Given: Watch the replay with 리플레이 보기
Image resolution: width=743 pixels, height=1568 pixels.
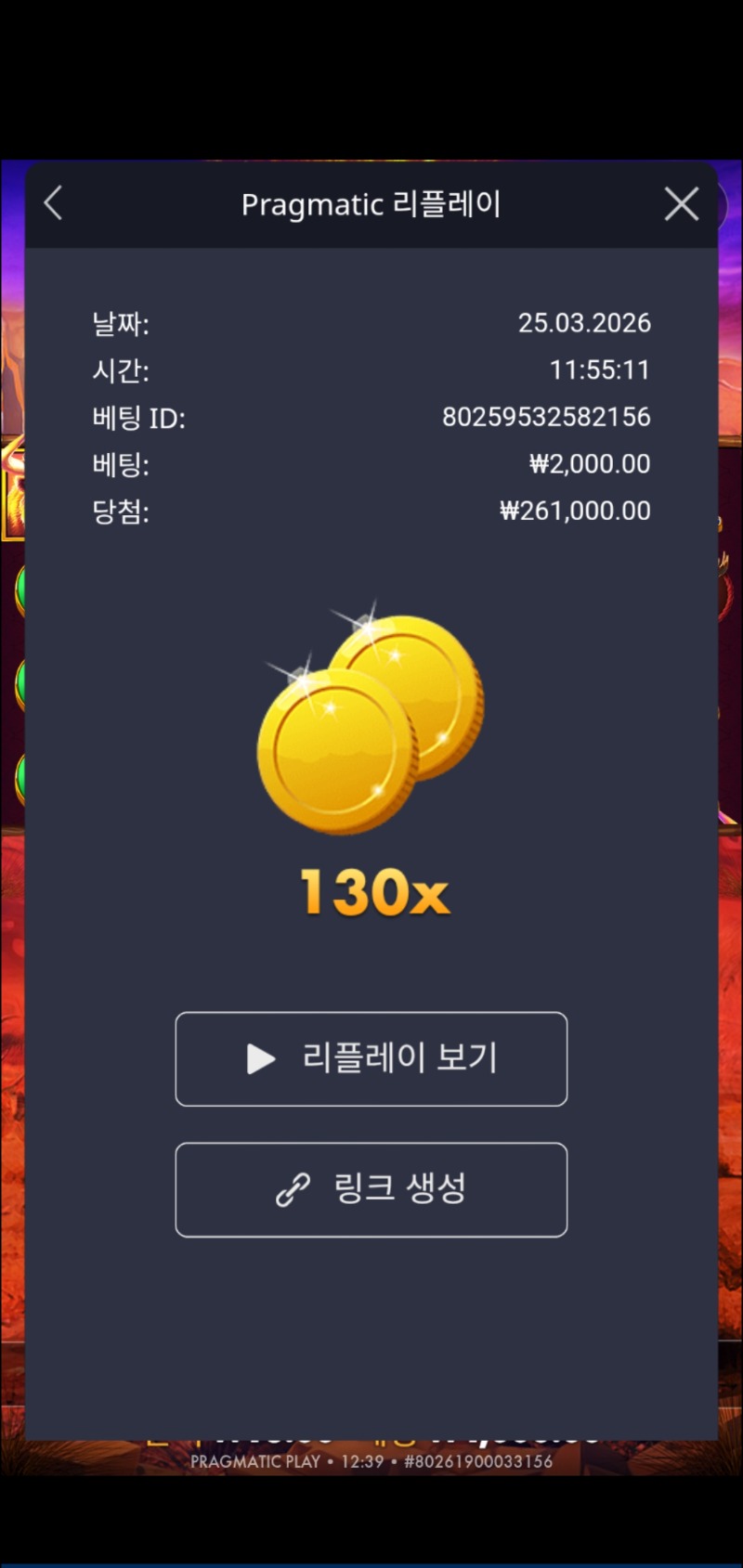Looking at the screenshot, I should click(371, 1058).
